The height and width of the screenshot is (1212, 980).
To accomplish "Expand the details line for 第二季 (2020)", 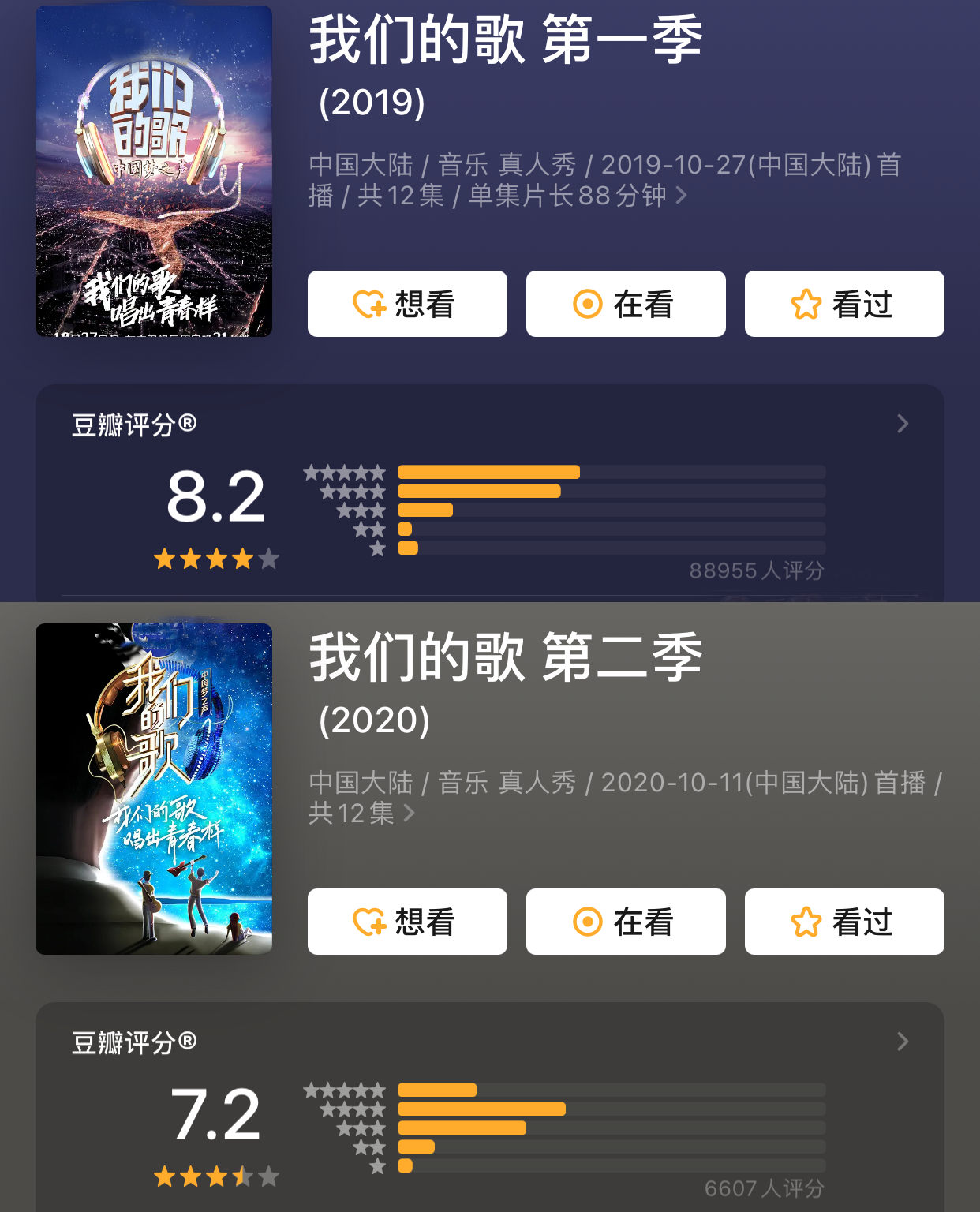I will pyautogui.click(x=409, y=813).
